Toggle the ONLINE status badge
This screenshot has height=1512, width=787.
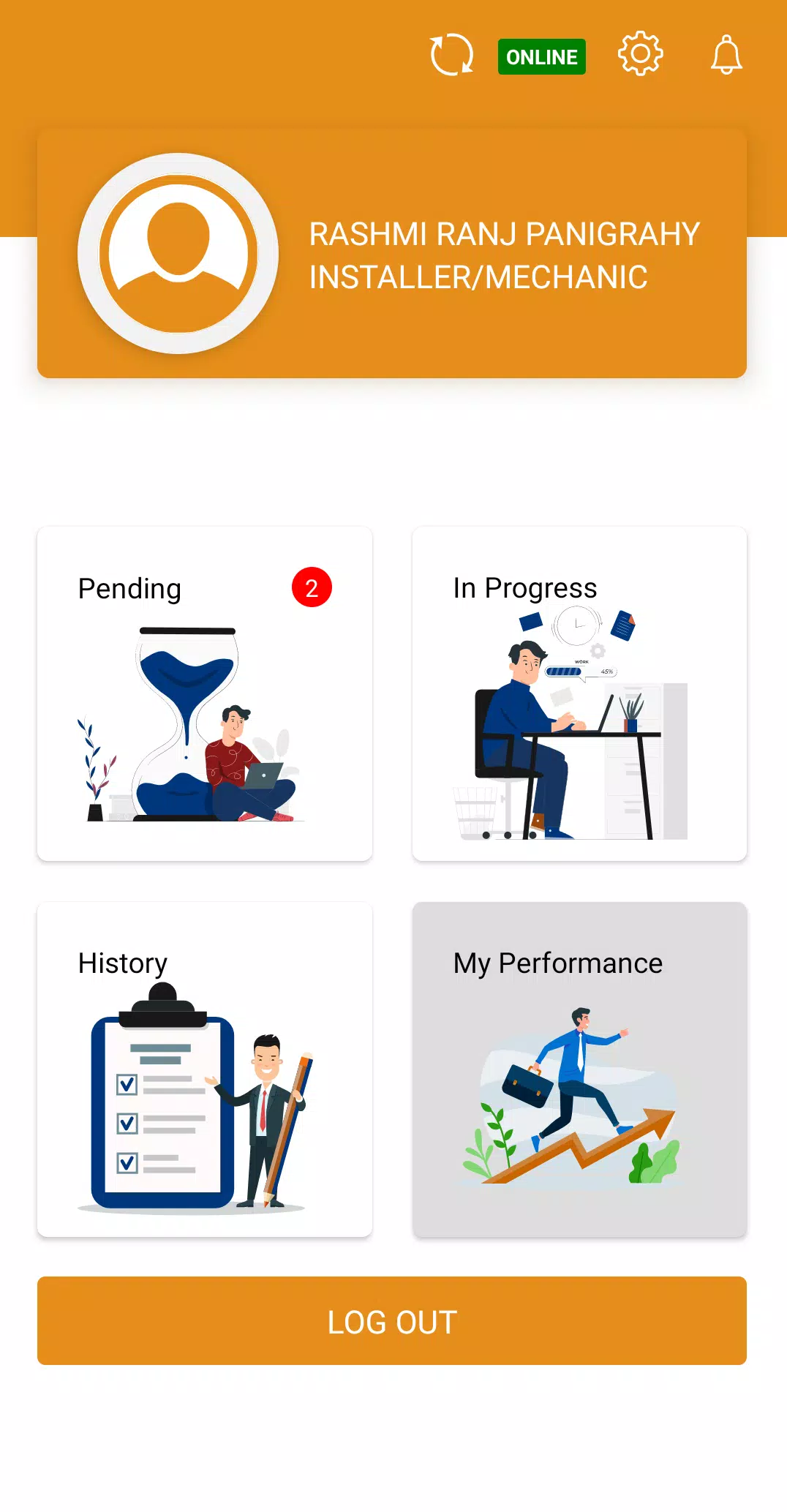[x=541, y=56]
